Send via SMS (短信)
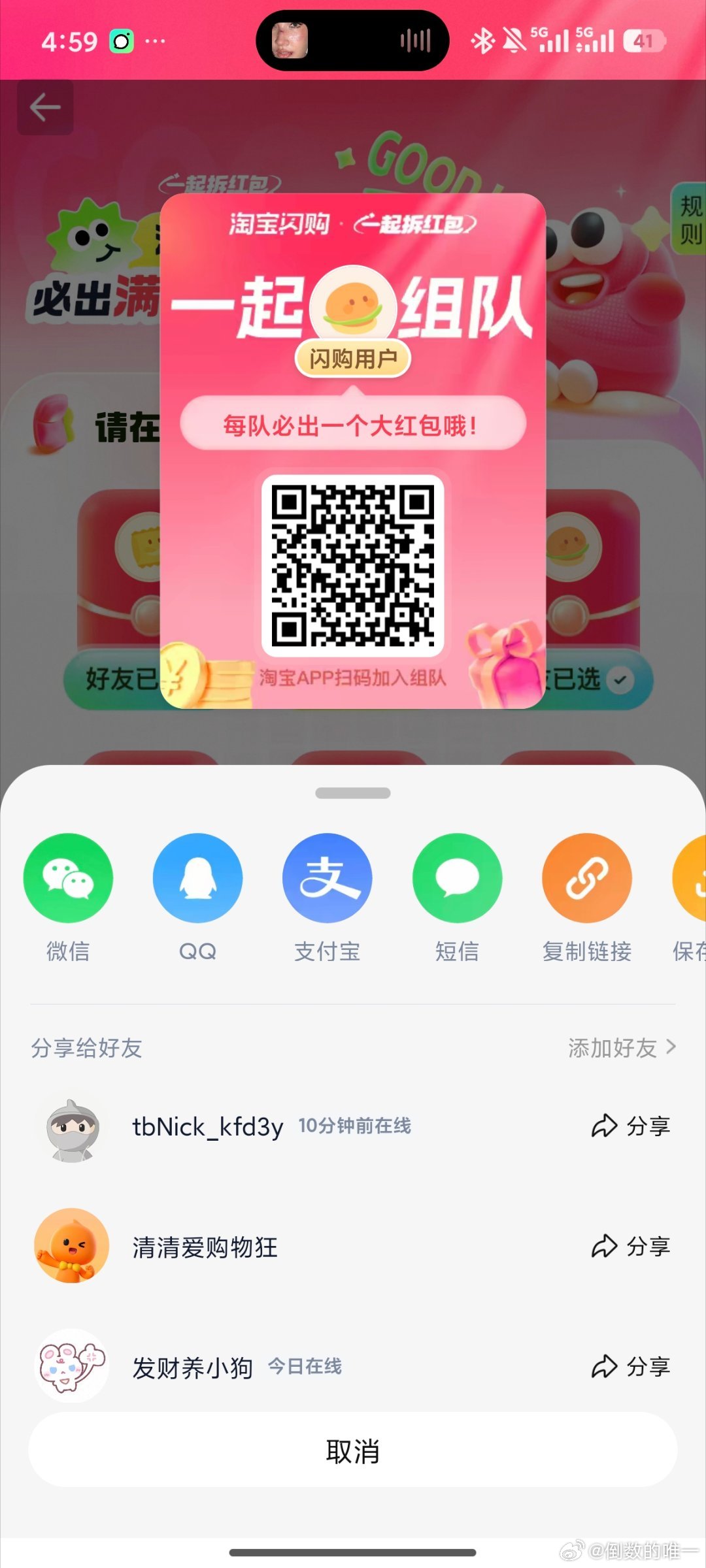 point(457,877)
